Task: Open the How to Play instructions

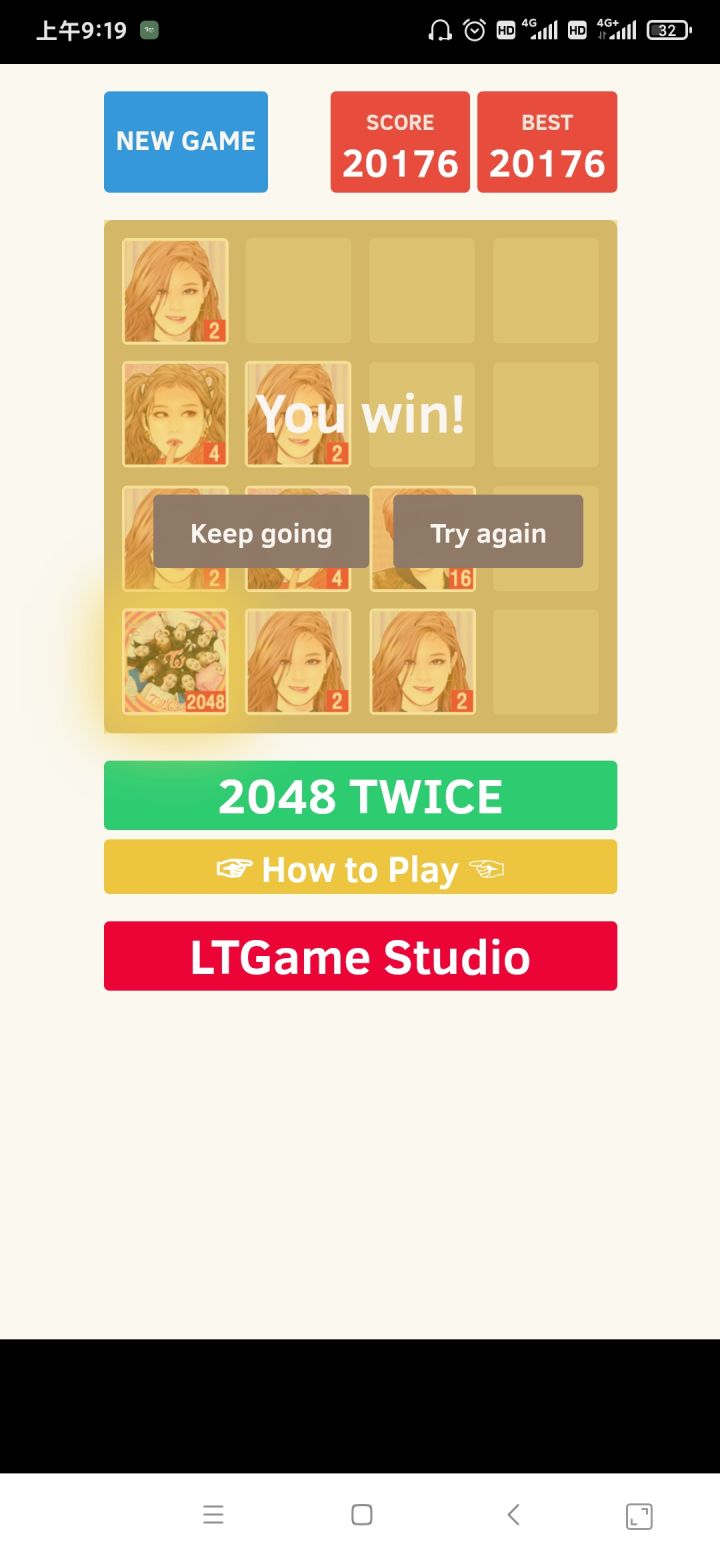Action: click(x=360, y=867)
